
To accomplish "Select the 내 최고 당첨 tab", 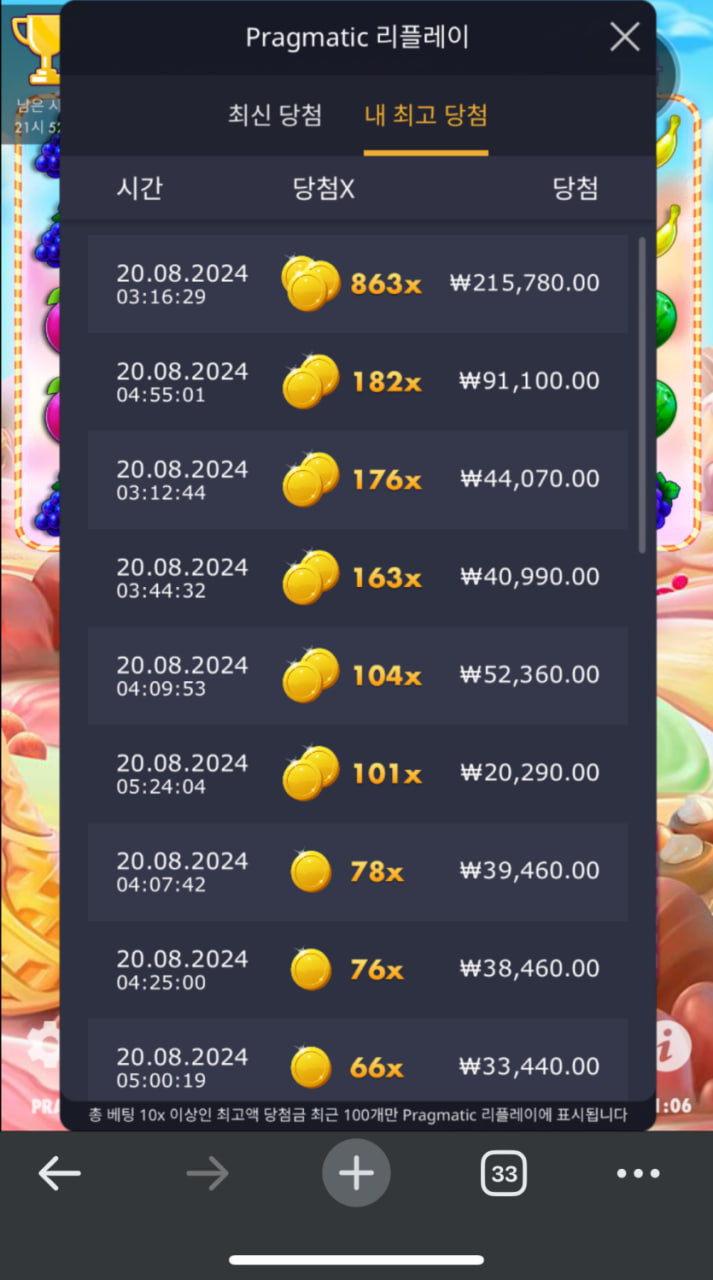I will tap(426, 115).
